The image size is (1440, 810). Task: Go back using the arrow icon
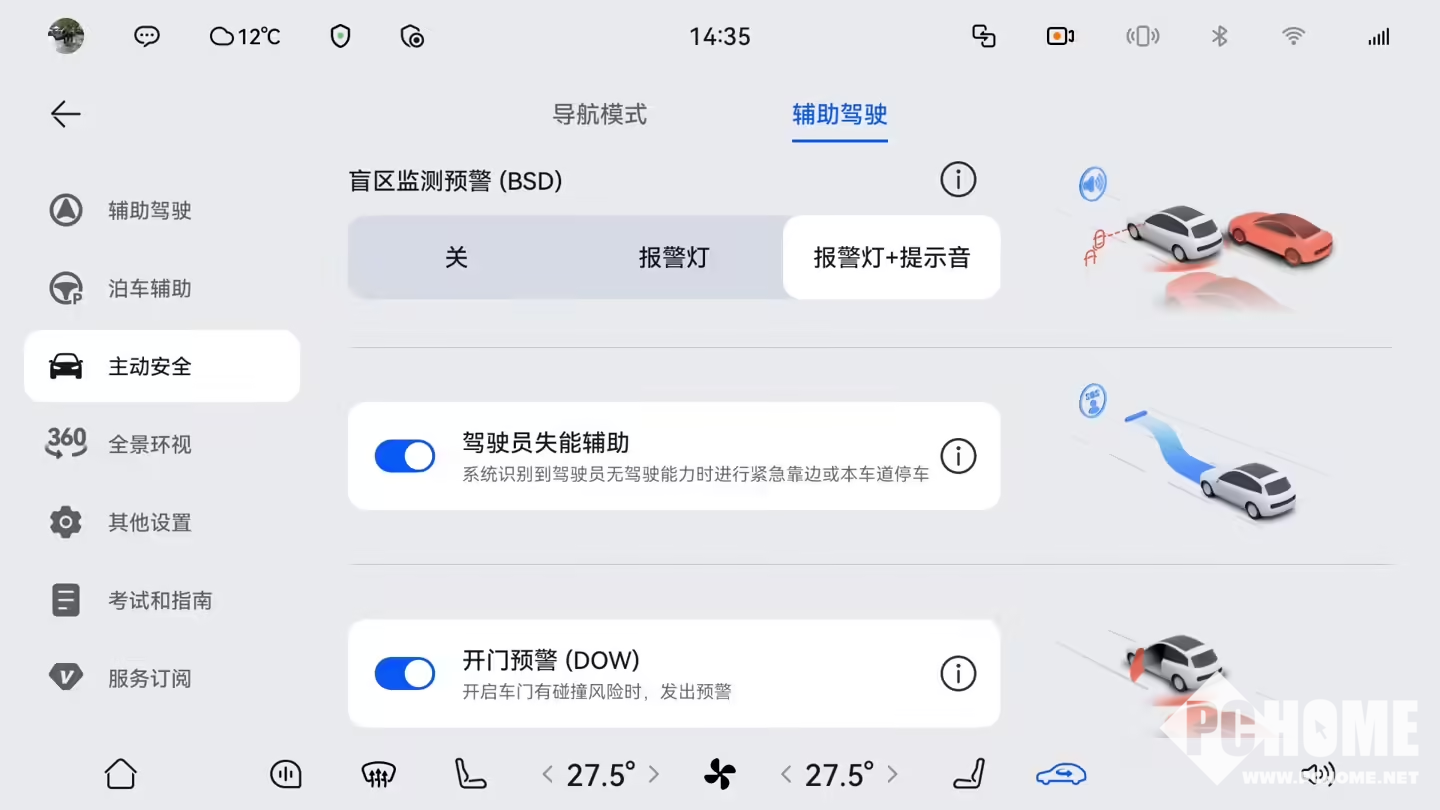(66, 114)
